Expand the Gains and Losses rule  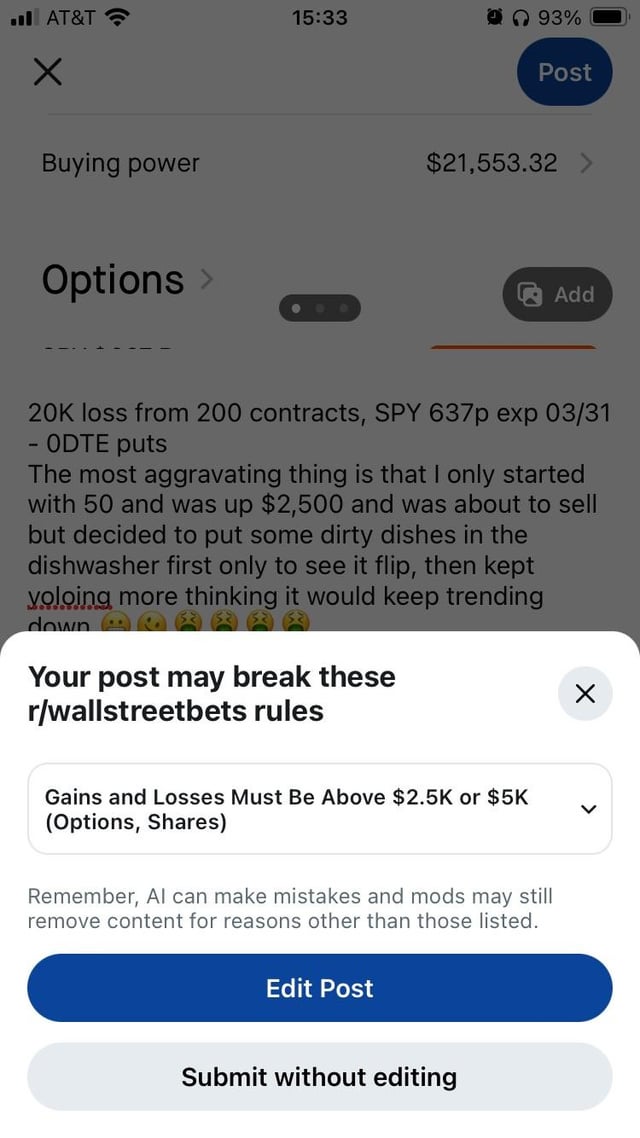(x=588, y=809)
